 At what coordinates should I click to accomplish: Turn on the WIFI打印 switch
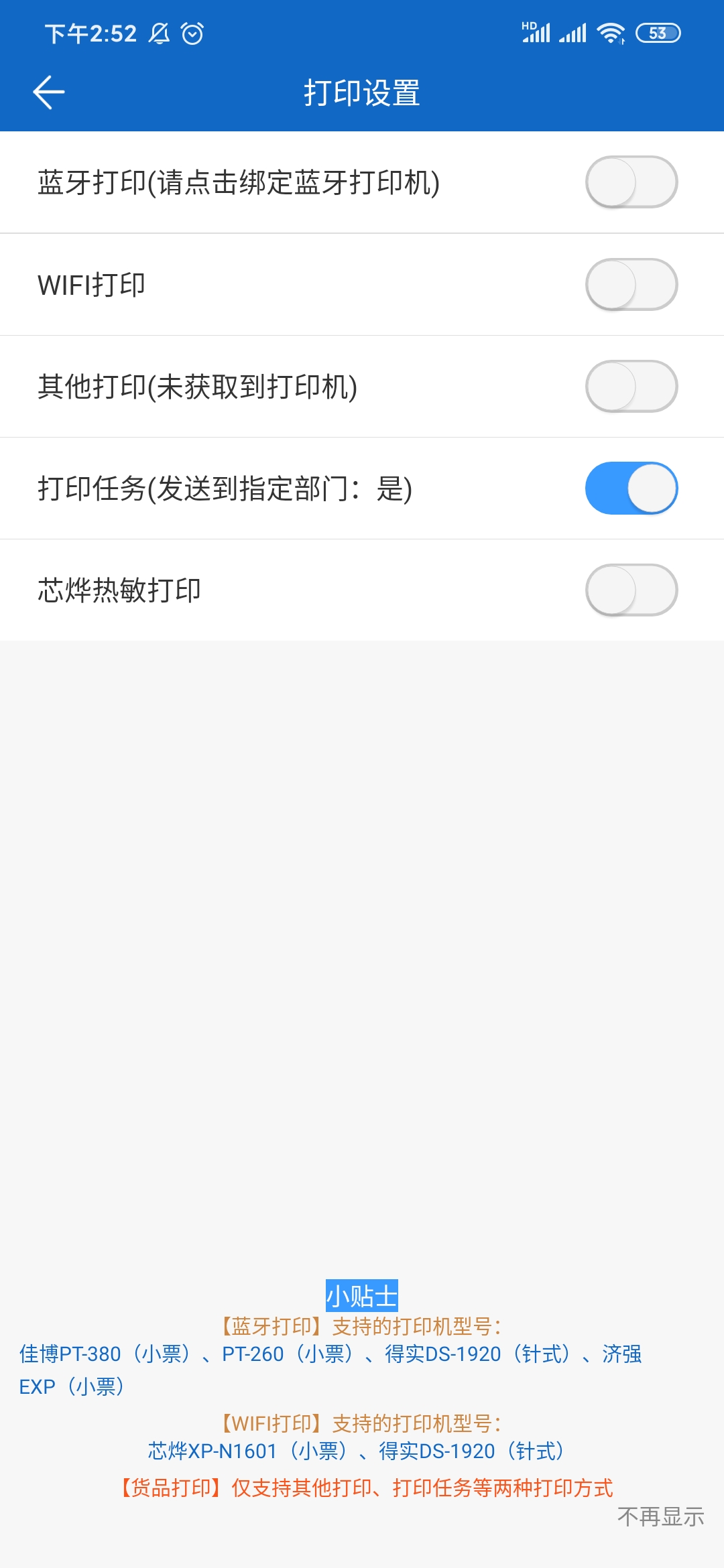click(x=631, y=284)
